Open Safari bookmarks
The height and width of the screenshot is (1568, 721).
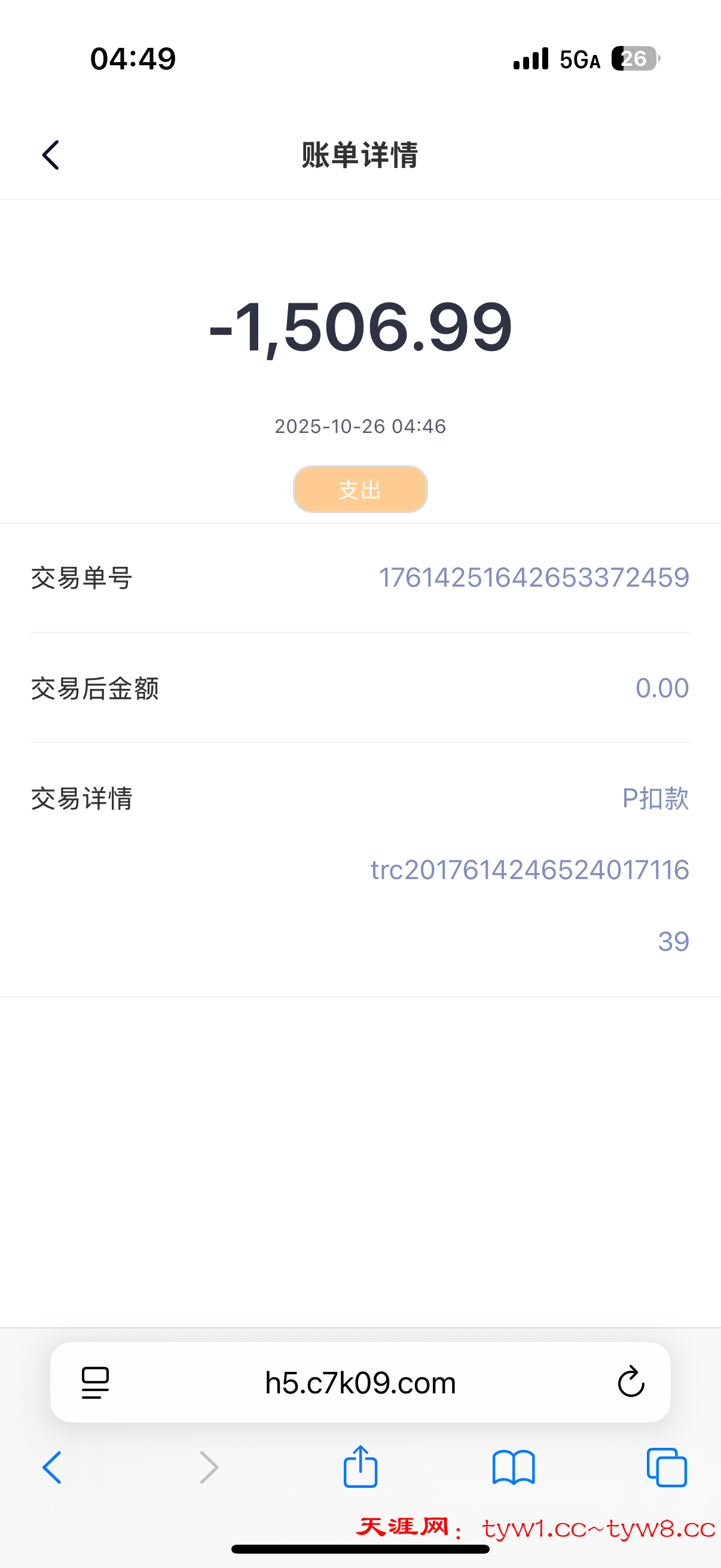tap(514, 1468)
